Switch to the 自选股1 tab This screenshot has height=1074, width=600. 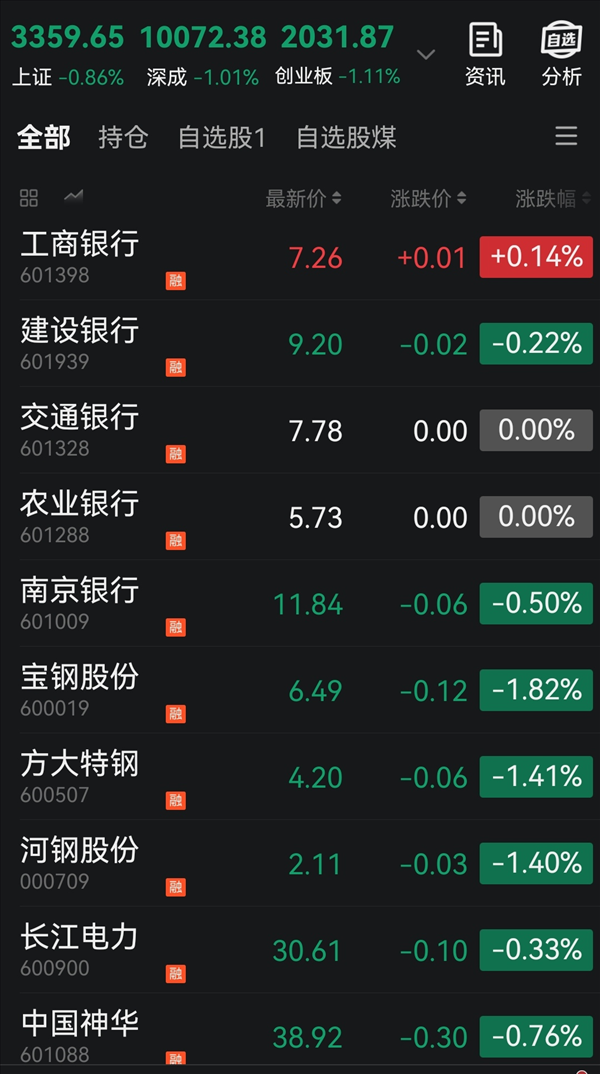coord(221,138)
